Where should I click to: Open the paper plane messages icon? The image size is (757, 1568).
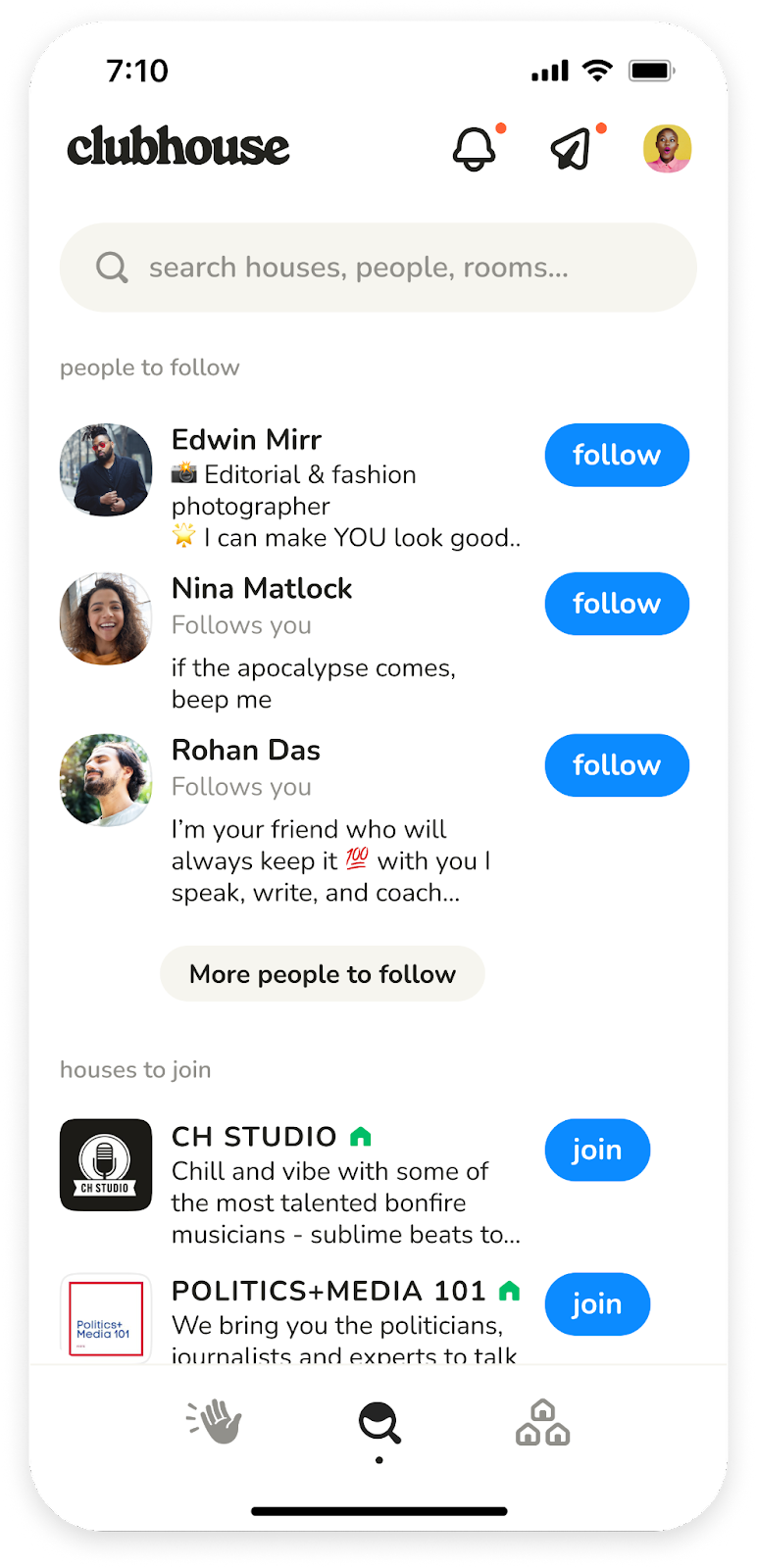[572, 149]
